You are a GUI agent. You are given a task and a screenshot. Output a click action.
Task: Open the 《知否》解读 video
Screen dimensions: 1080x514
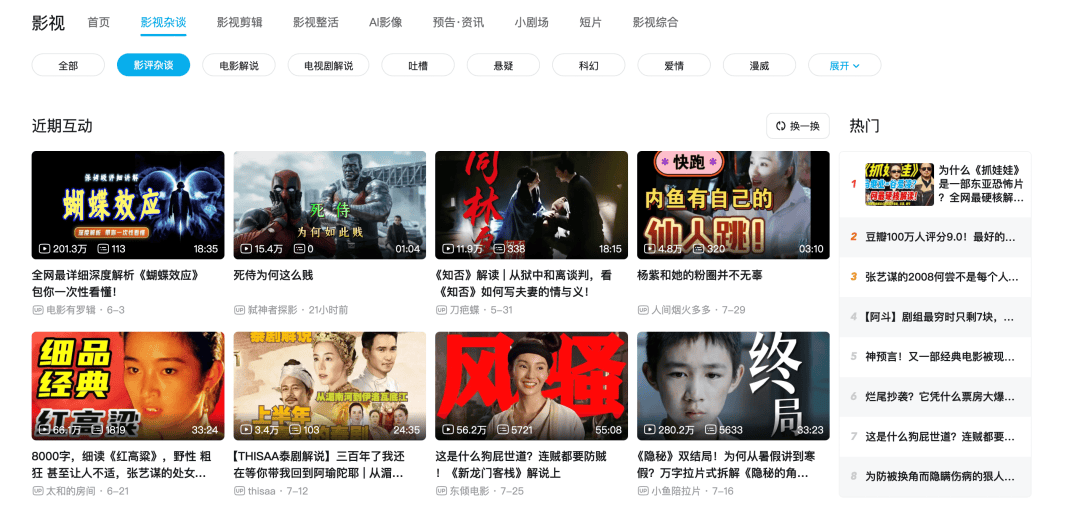[531, 205]
